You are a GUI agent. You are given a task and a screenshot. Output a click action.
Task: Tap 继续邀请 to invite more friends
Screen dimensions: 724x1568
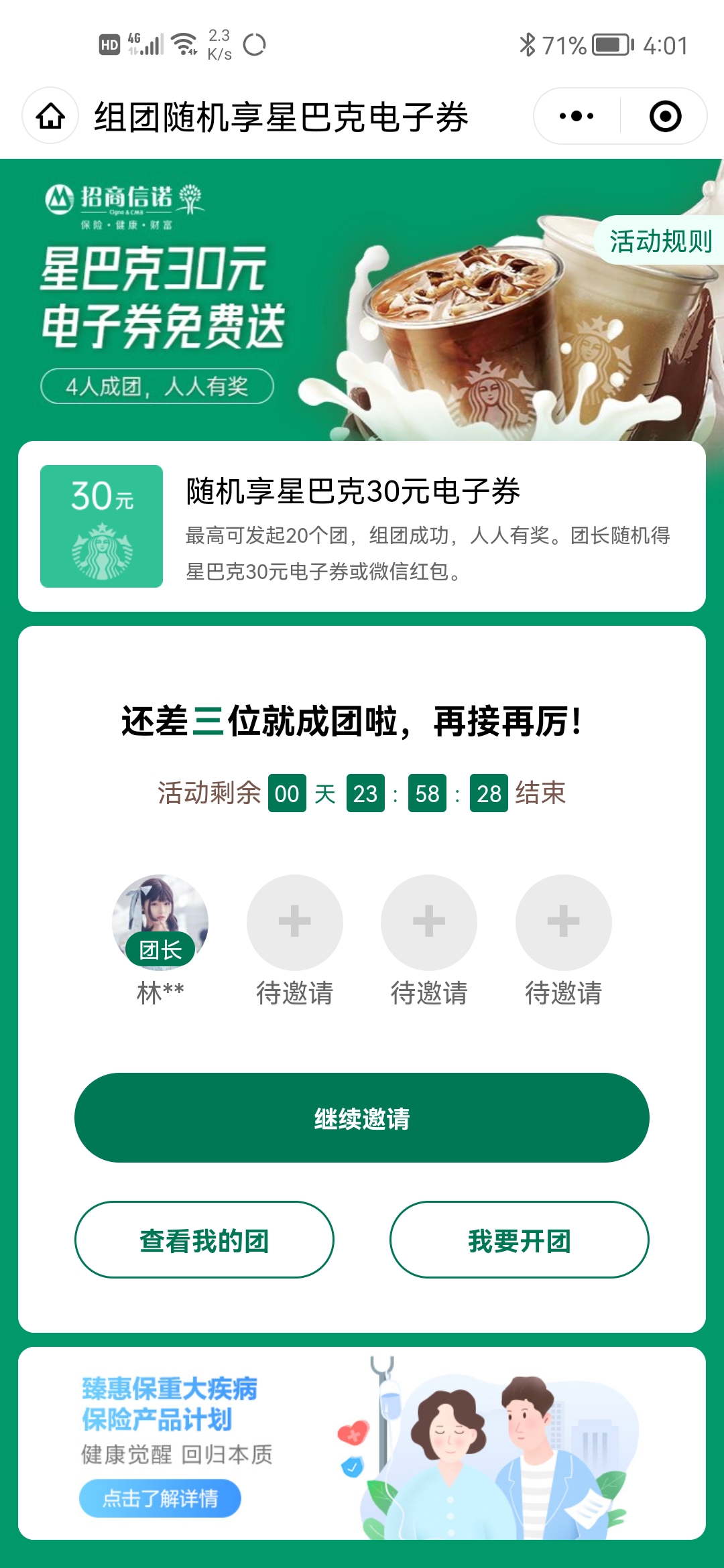coord(362,1118)
